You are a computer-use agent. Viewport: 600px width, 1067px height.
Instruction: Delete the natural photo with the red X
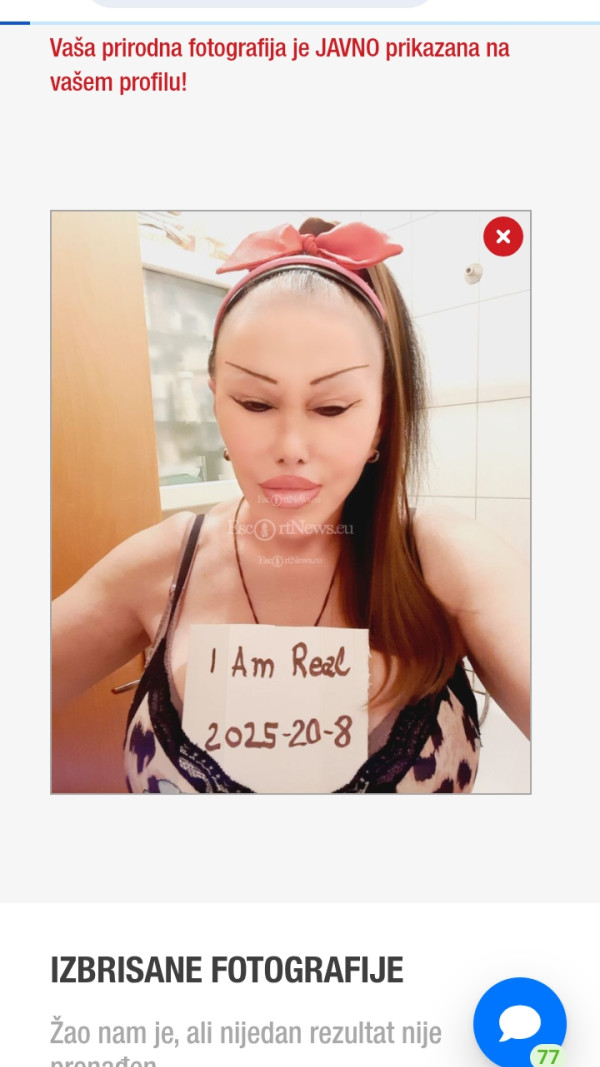click(x=503, y=237)
